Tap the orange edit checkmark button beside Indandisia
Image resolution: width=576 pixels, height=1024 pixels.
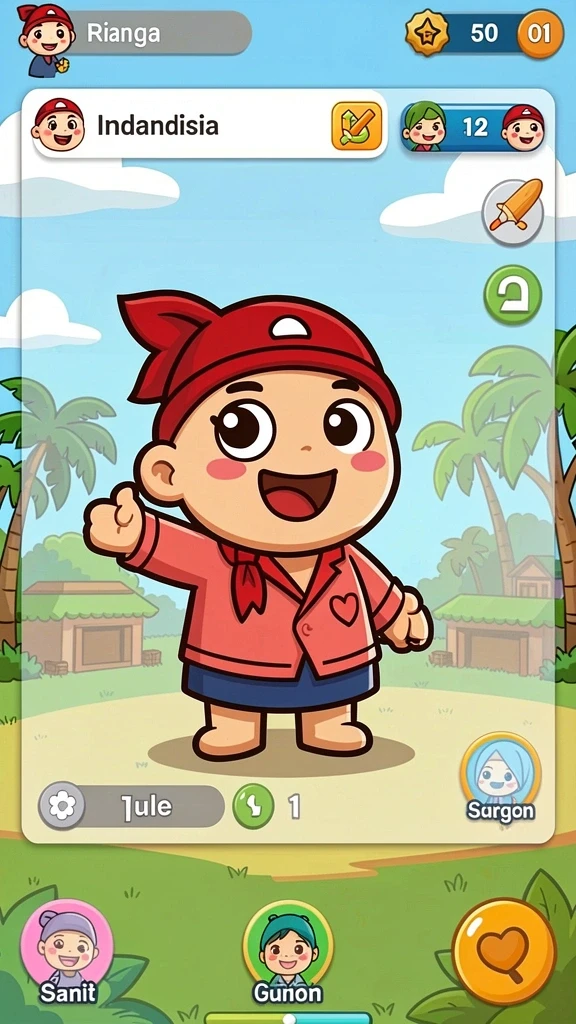[357, 125]
